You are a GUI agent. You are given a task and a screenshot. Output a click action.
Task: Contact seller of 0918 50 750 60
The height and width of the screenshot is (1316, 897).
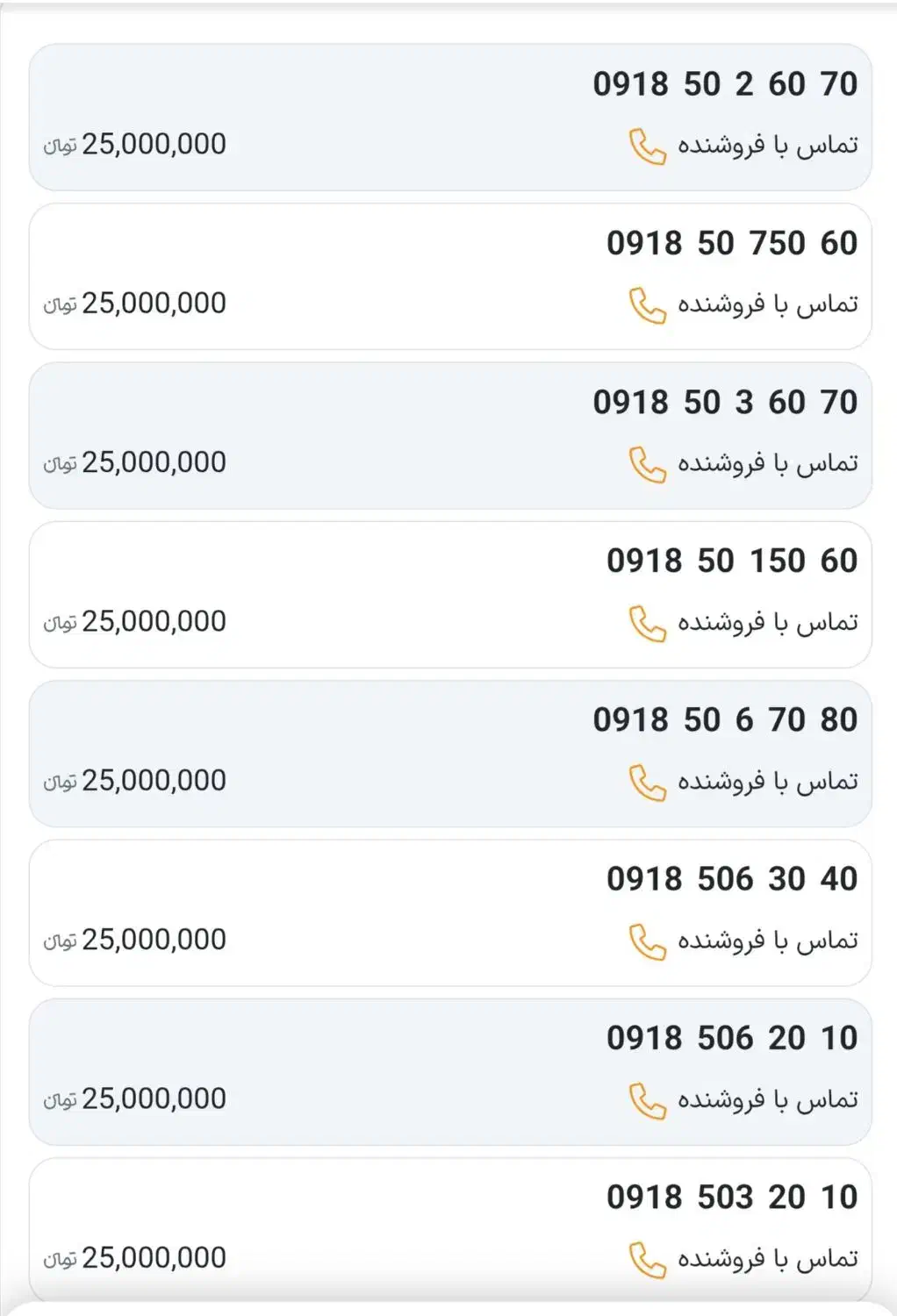[x=743, y=304]
